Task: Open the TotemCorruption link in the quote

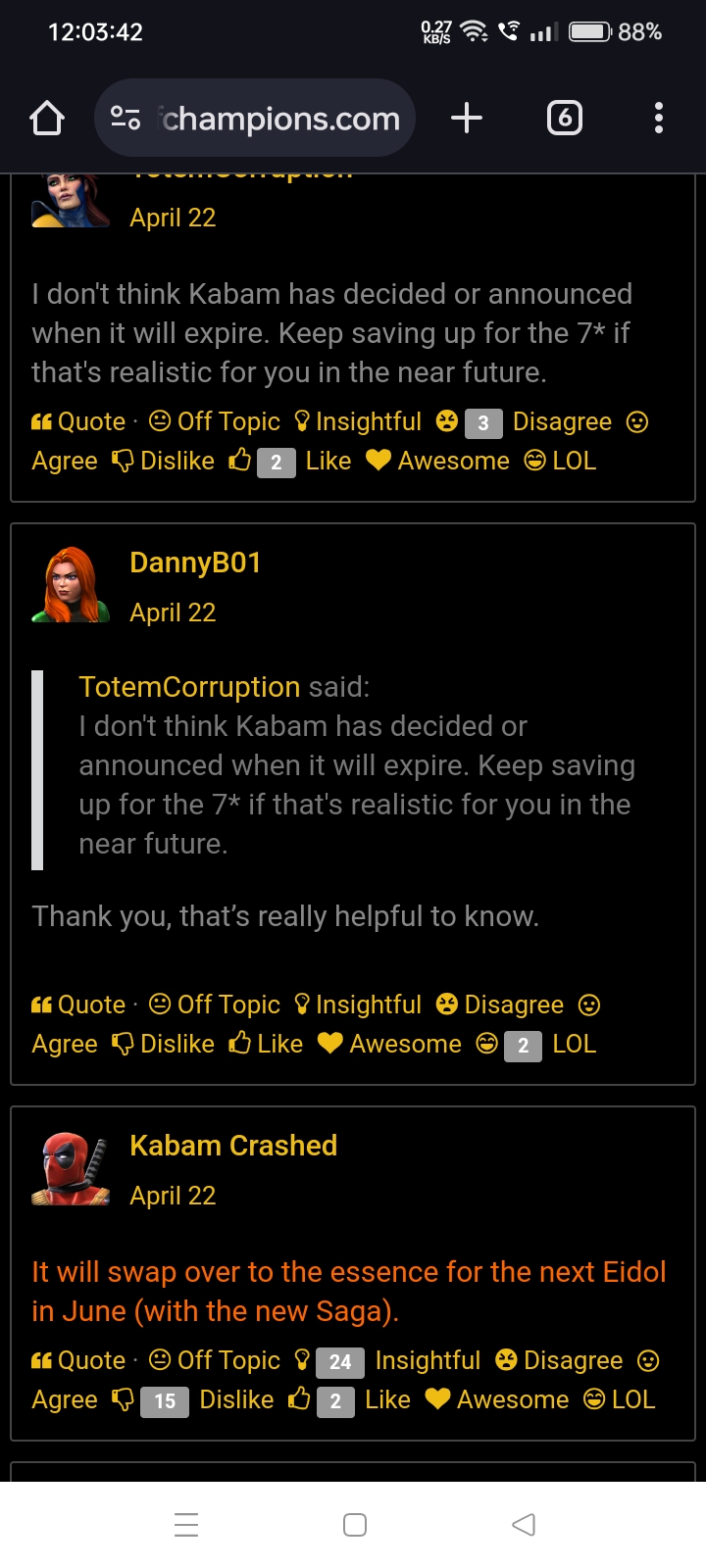Action: pos(189,687)
